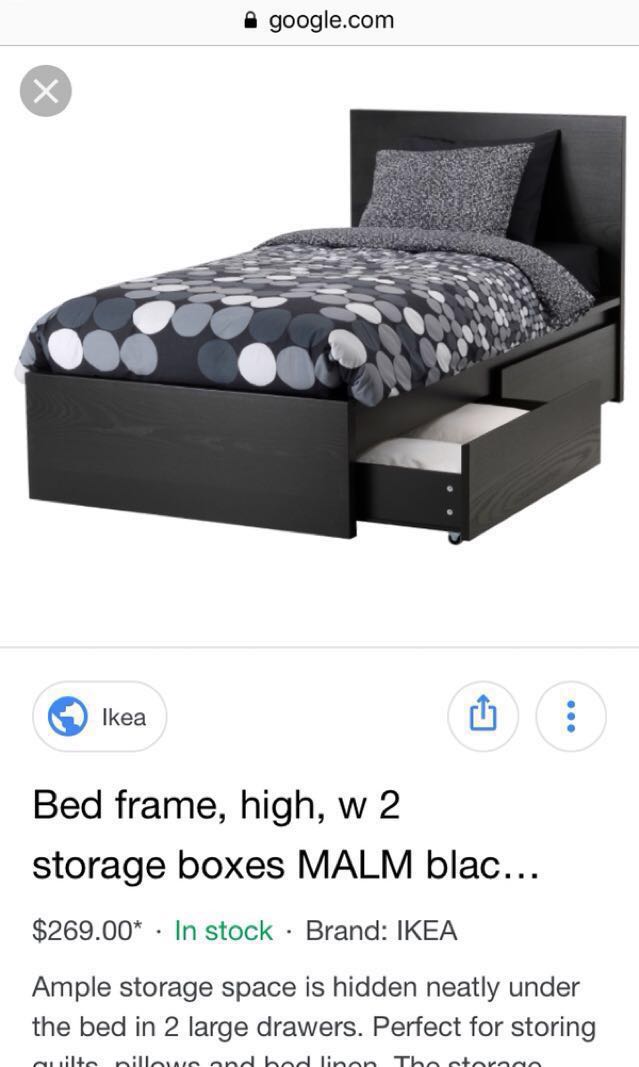639x1067 pixels.
Task: Open the MALM bed frame product image
Action: click(320, 330)
